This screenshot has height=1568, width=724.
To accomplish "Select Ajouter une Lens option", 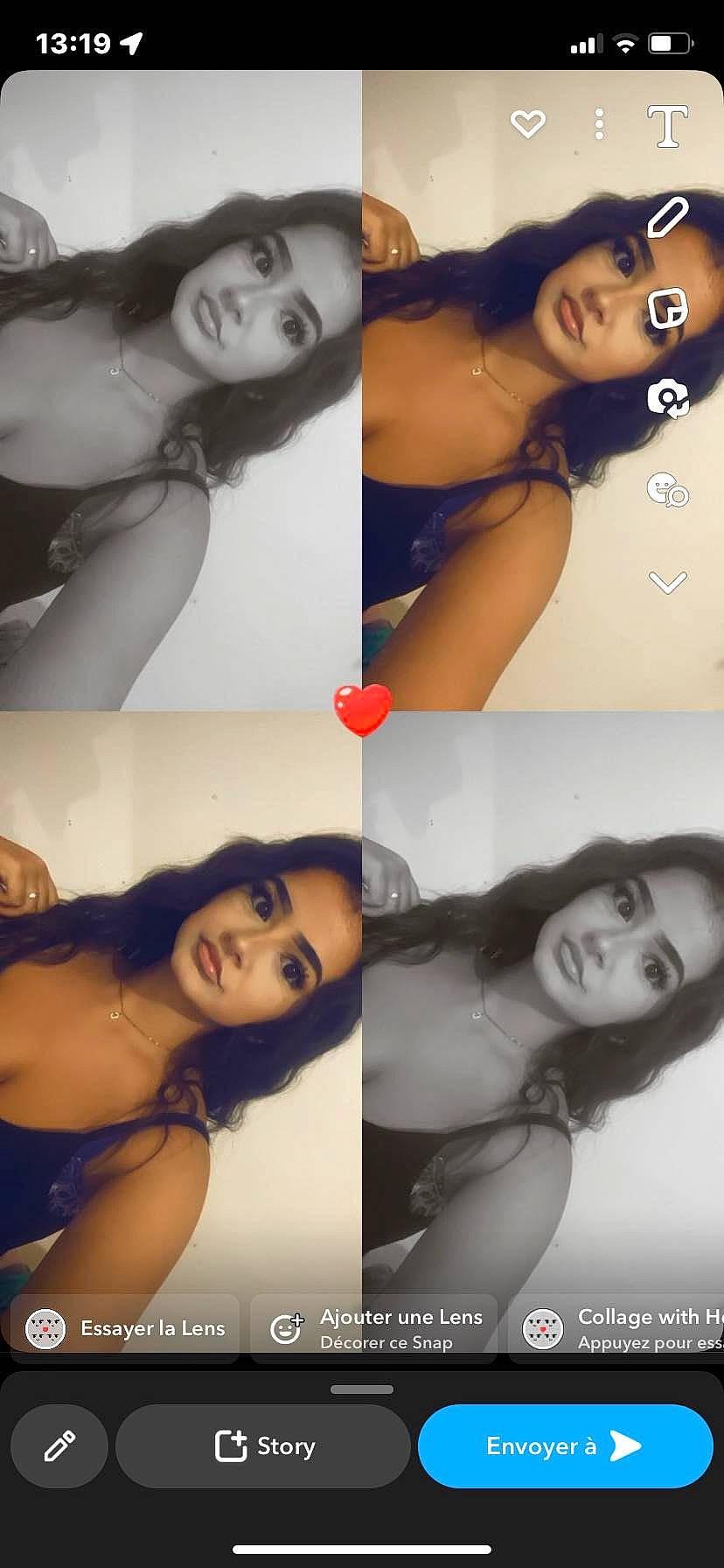I will point(374,1328).
